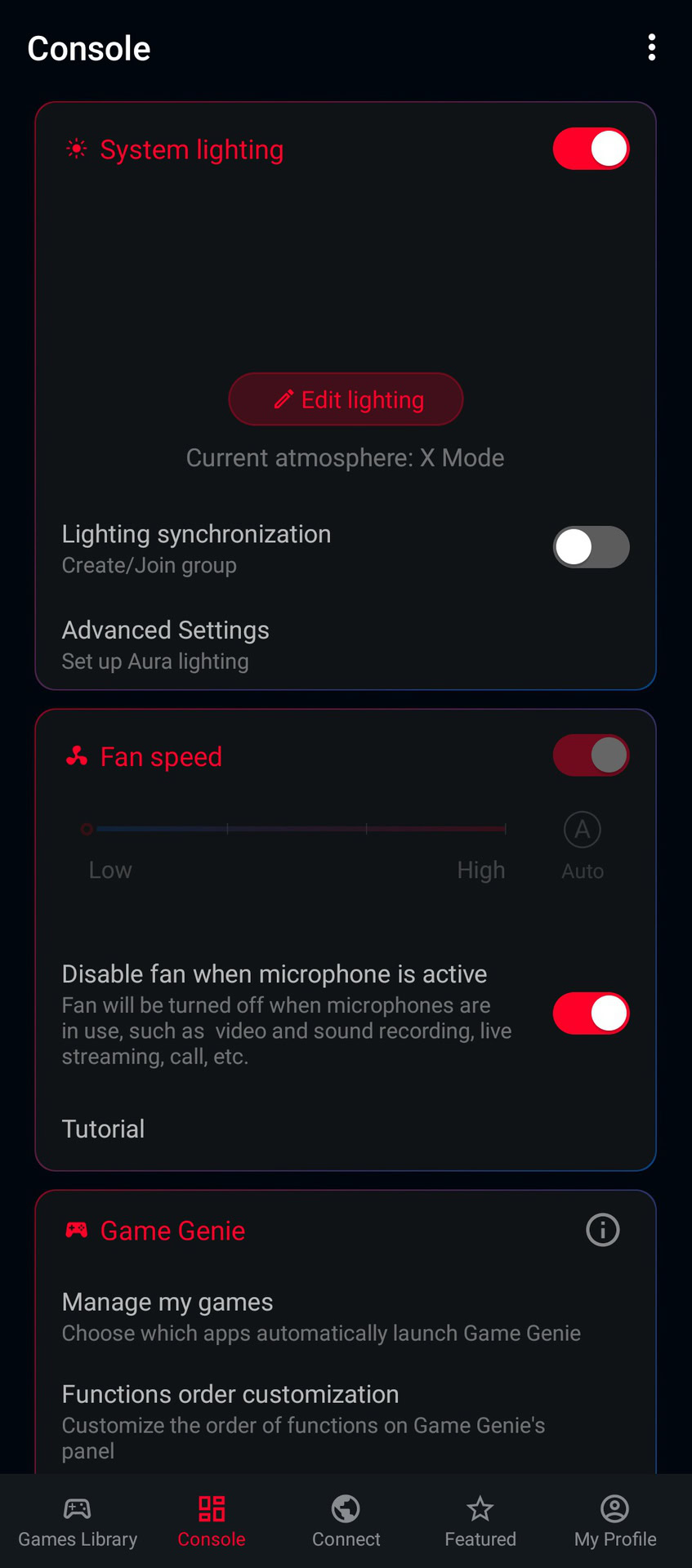View Game Genie info
Image resolution: width=692 pixels, height=1568 pixels.
pos(603,1230)
